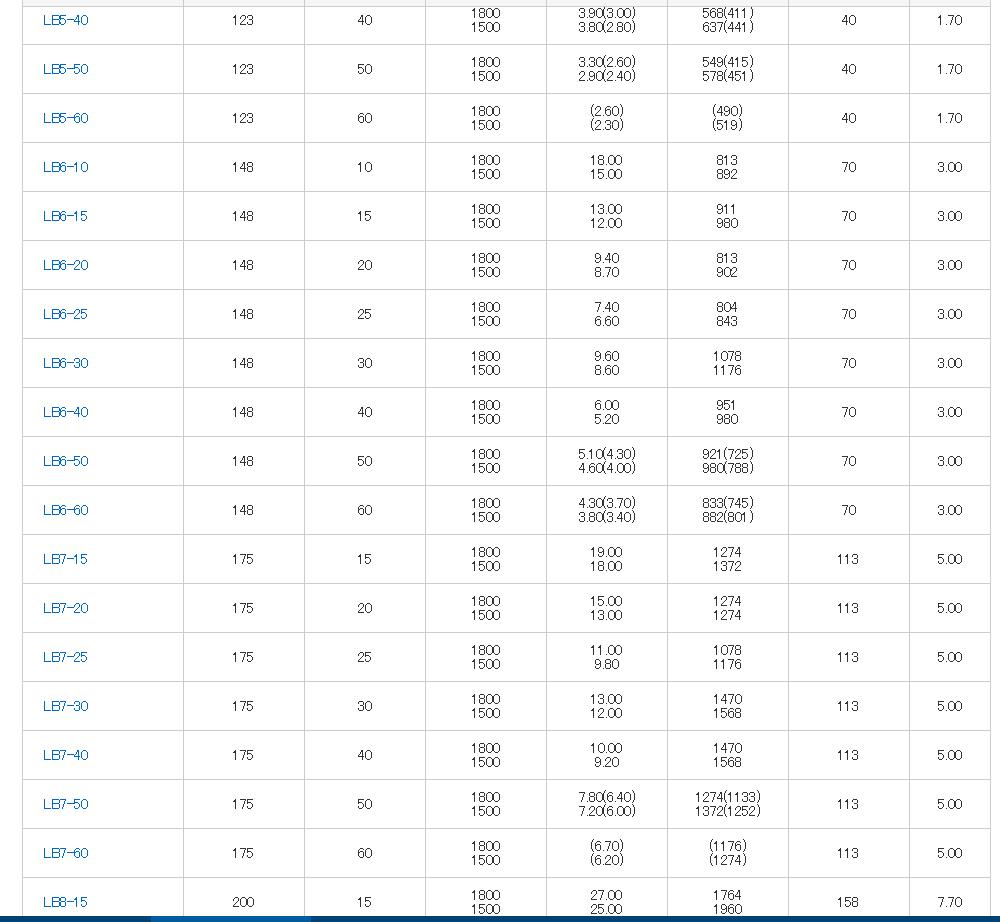View details for LB7-20
Screen dimensions: 1000x922
click(x=65, y=608)
